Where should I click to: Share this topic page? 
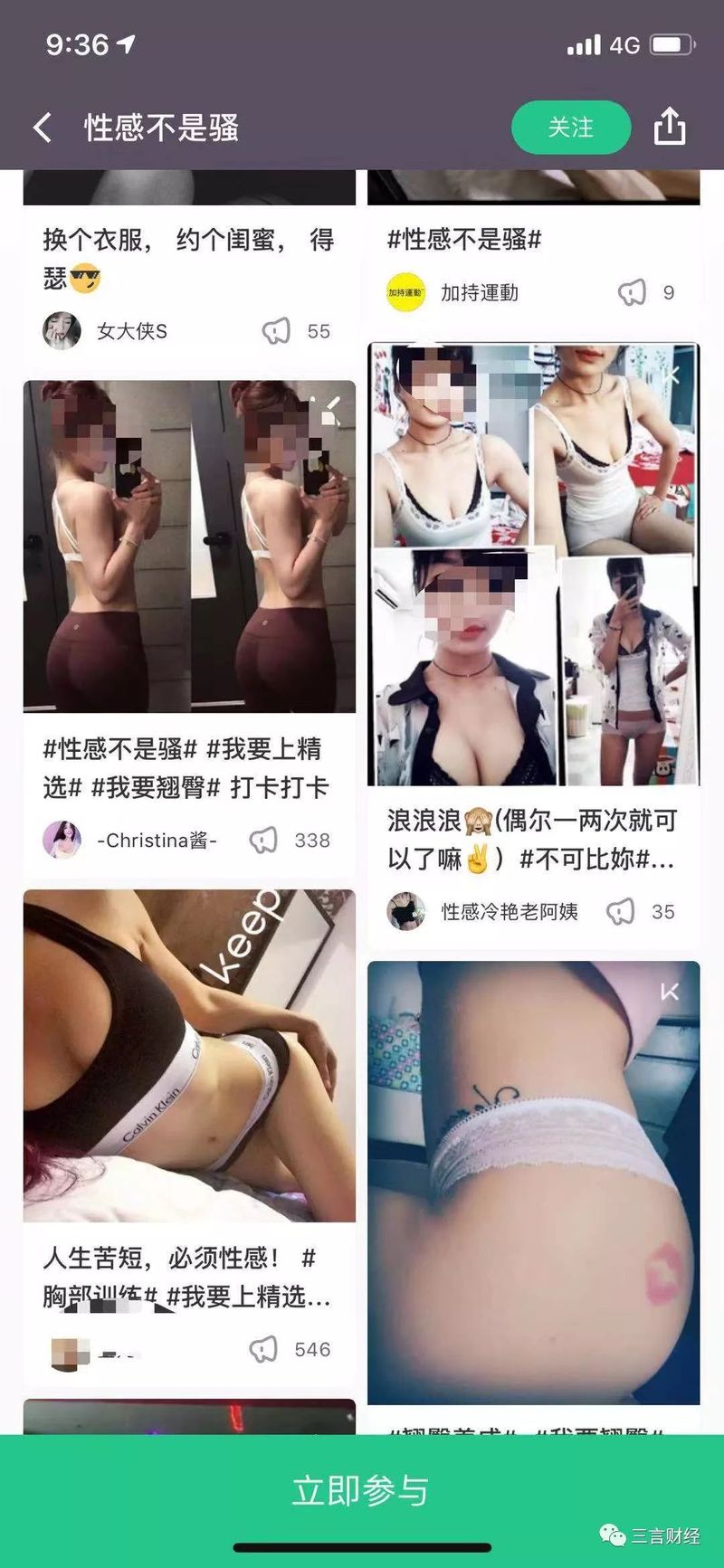[669, 127]
